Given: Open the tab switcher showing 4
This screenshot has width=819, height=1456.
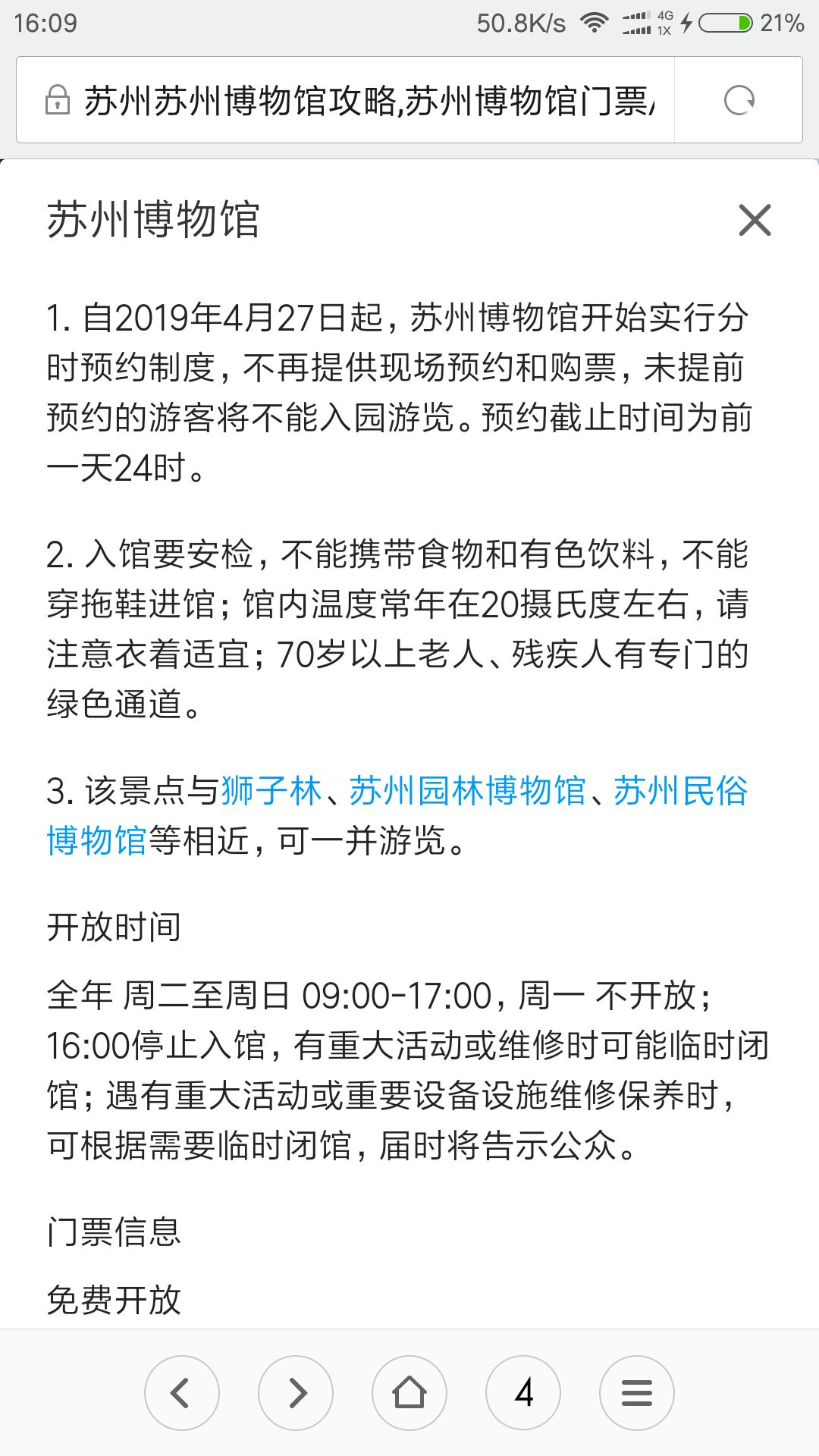Looking at the screenshot, I should pos(523,1393).
